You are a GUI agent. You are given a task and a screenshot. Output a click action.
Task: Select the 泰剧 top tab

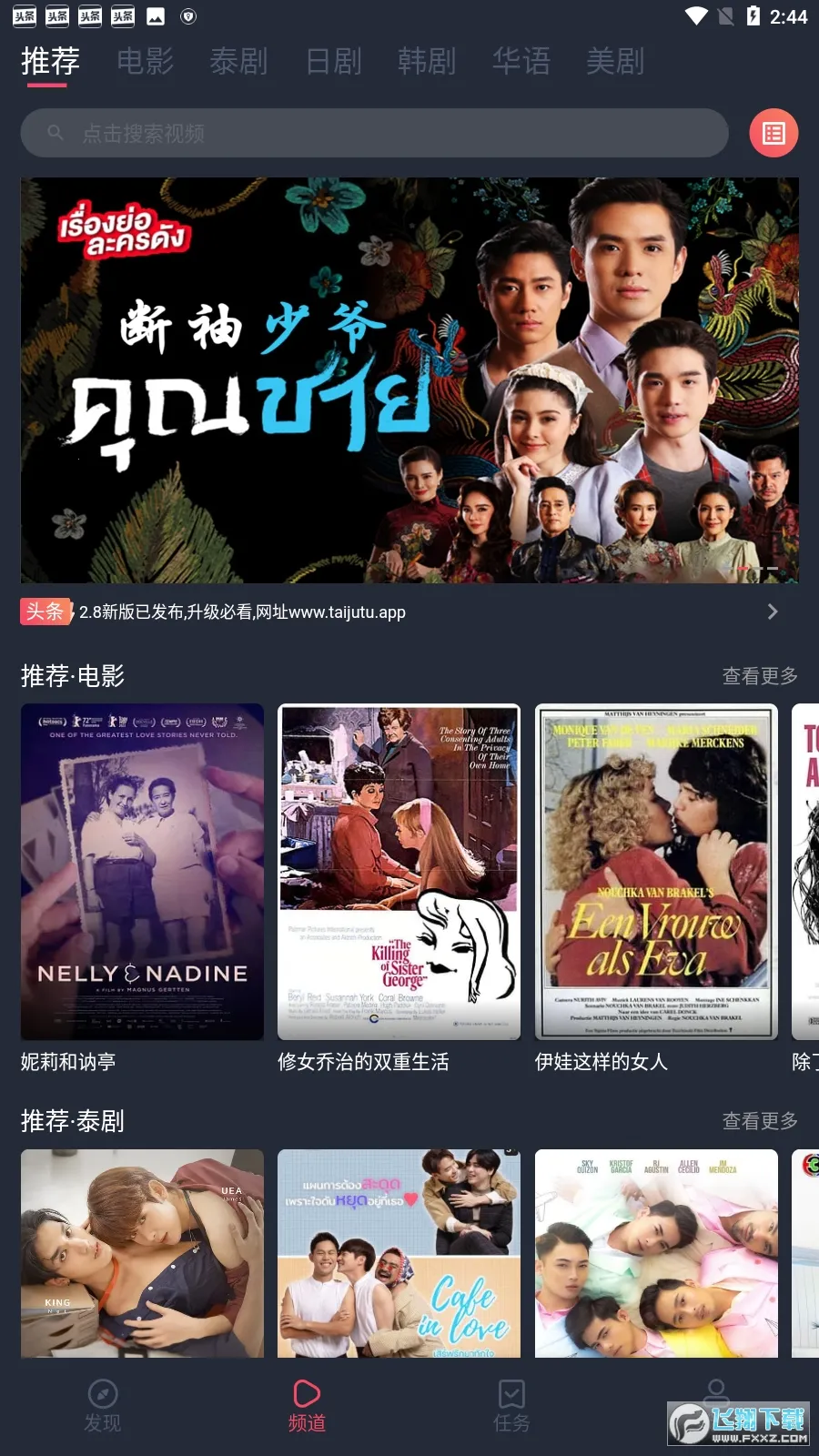[x=238, y=62]
